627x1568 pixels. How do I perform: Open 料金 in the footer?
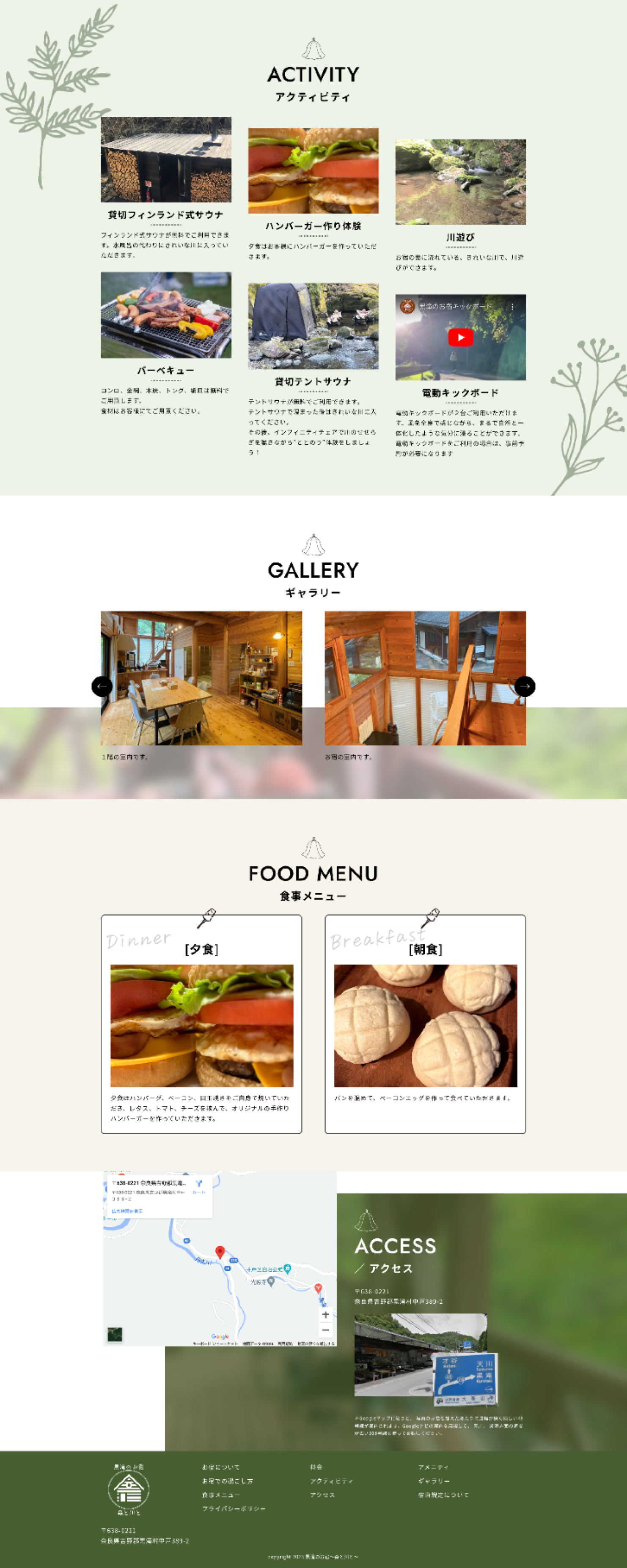point(316,1467)
